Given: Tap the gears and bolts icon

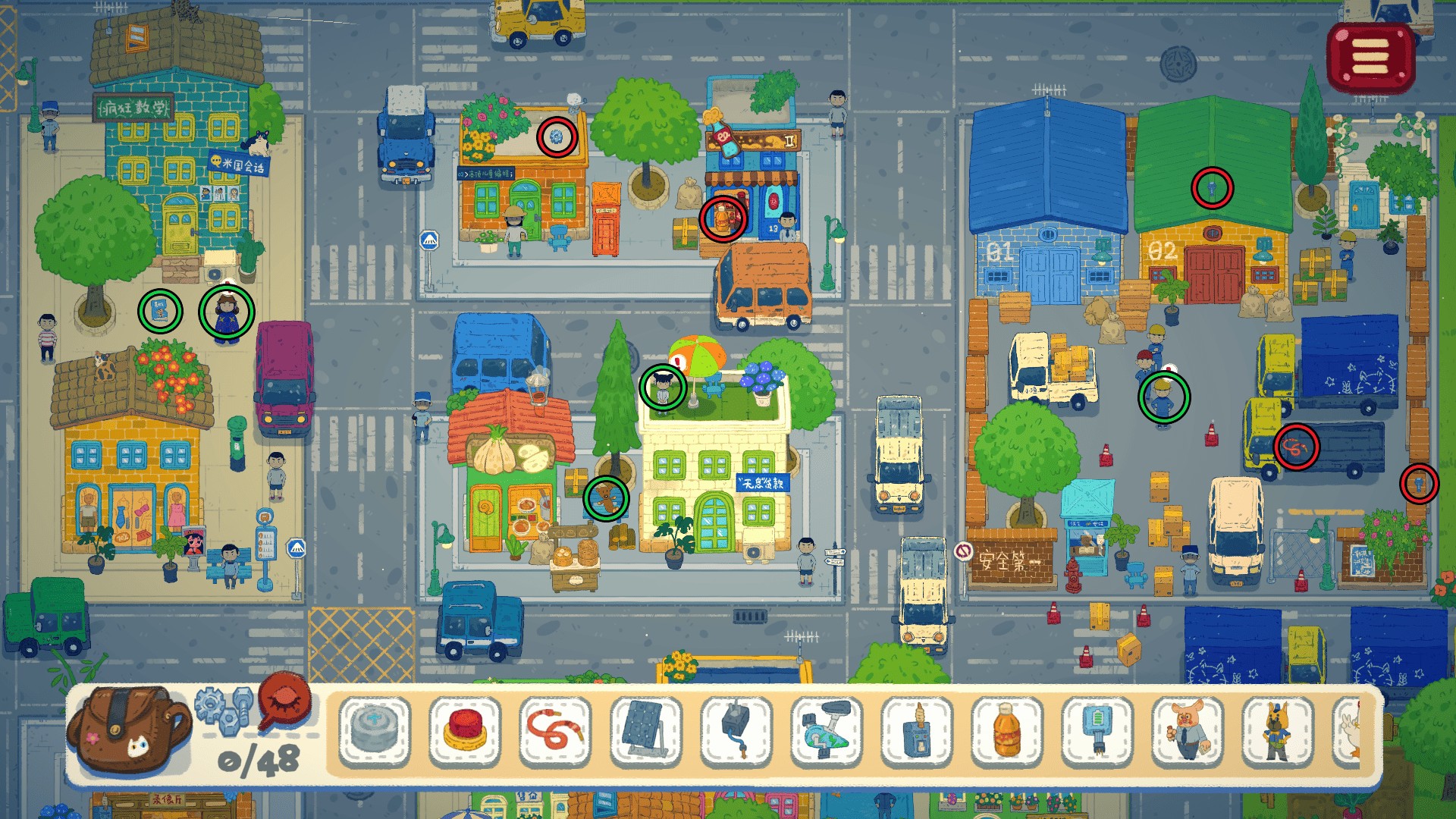Looking at the screenshot, I should point(224,707).
